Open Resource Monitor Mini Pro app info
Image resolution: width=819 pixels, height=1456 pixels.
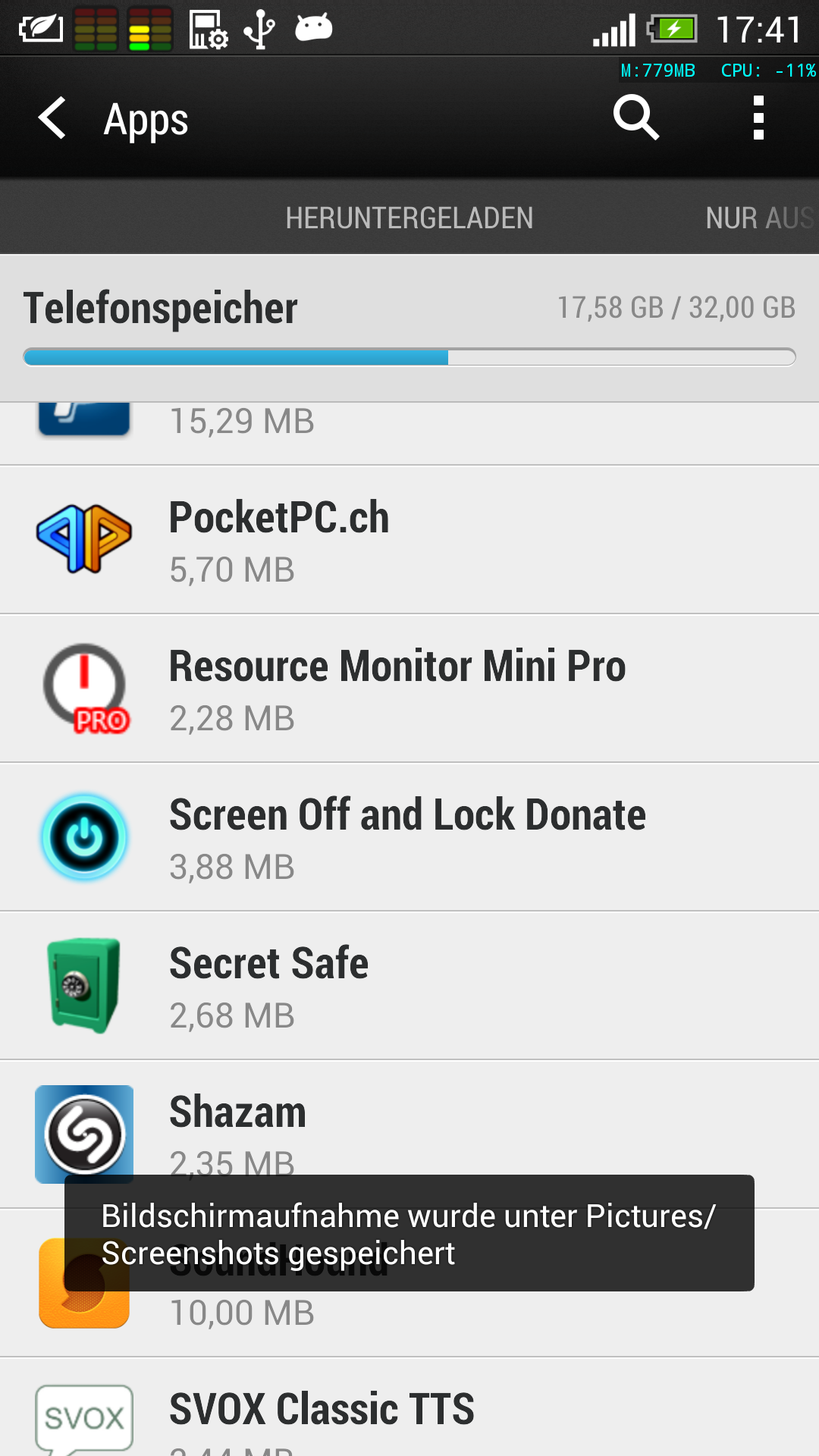tap(409, 689)
